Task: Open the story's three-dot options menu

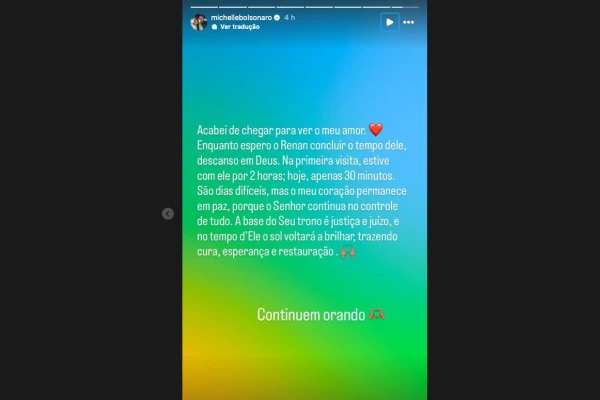Action: point(408,21)
